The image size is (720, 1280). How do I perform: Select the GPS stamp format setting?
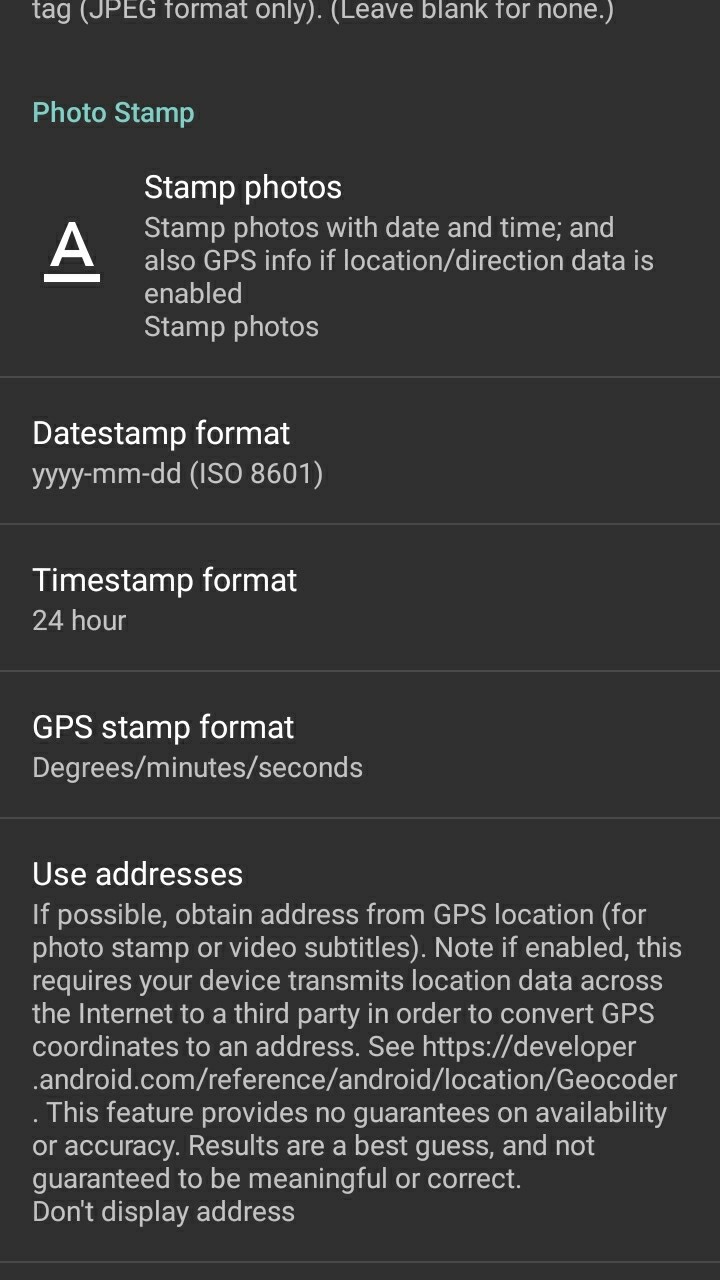pyautogui.click(x=360, y=745)
